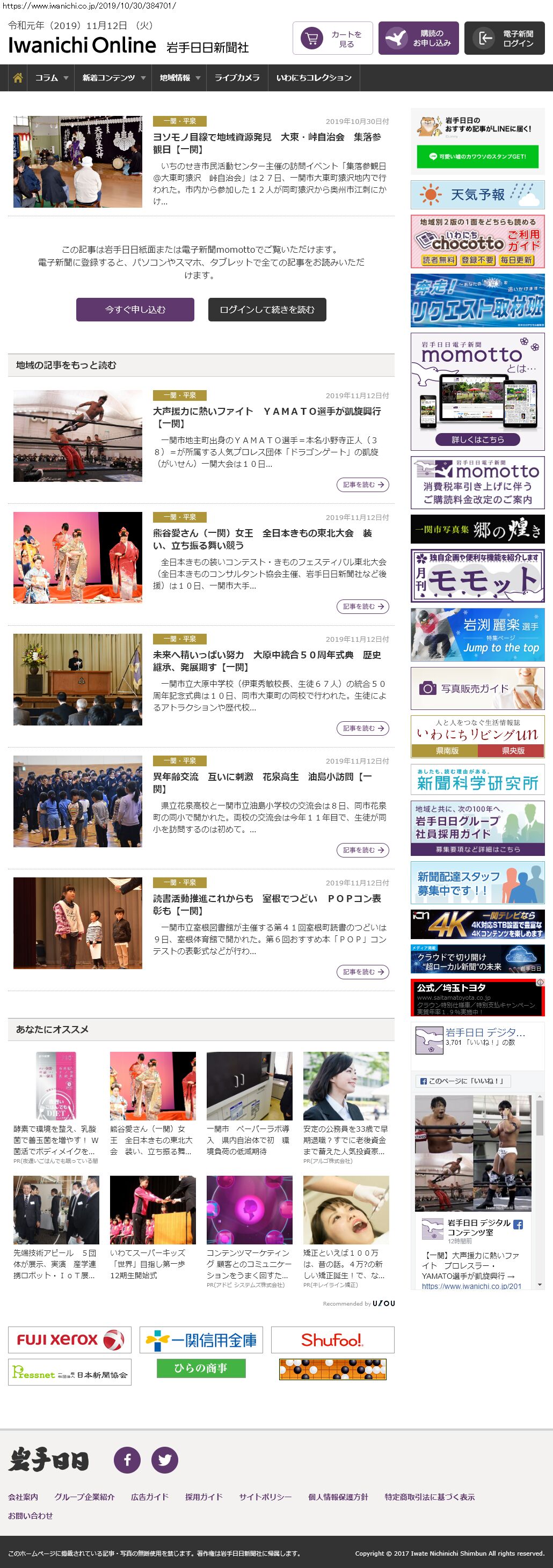Viewport: 553px width, 1568px height.
Task: Visit the Facebook page via footer icon
Action: coord(127,1460)
